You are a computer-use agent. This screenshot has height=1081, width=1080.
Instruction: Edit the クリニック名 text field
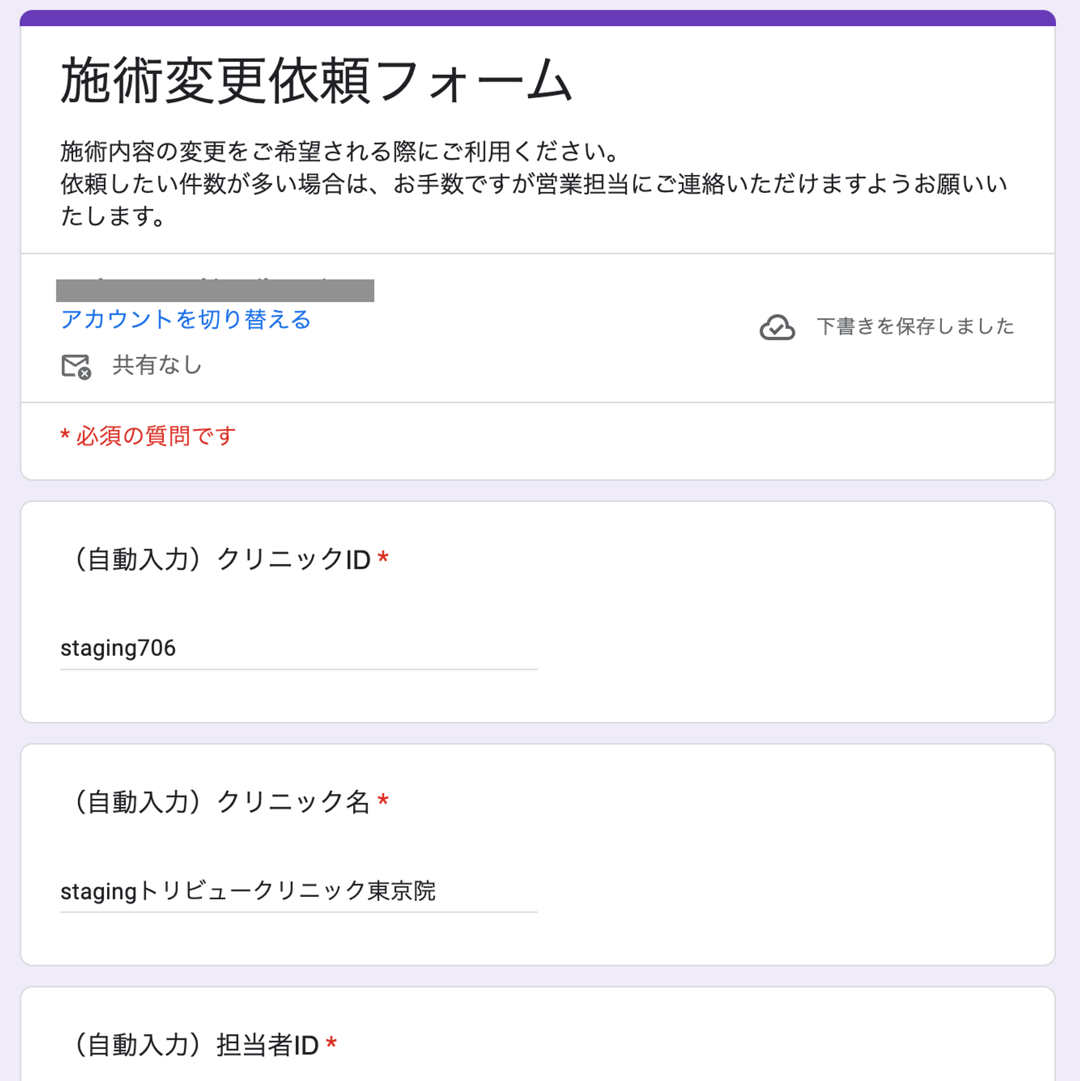coord(298,890)
